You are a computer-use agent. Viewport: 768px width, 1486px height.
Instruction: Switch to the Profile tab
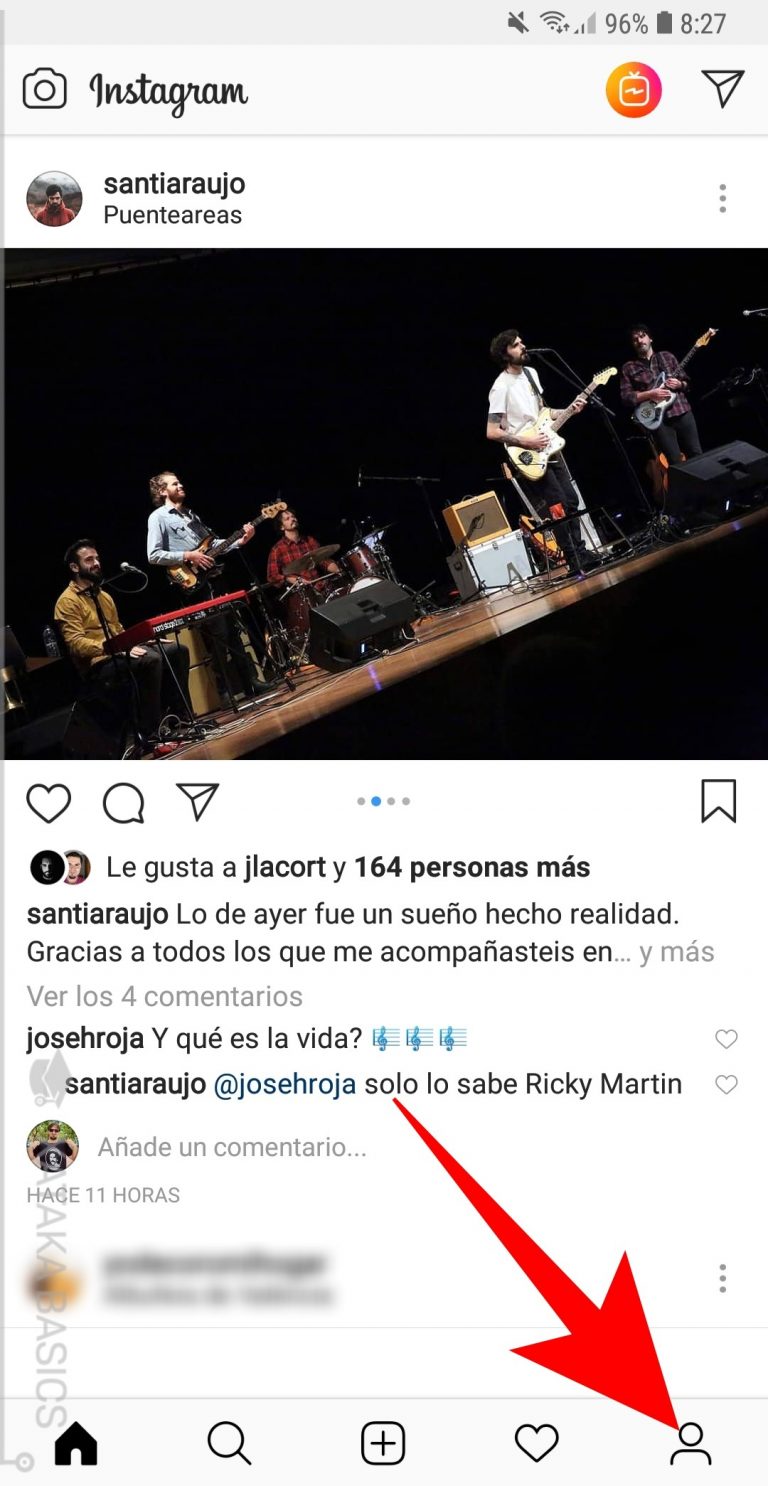tap(690, 1444)
